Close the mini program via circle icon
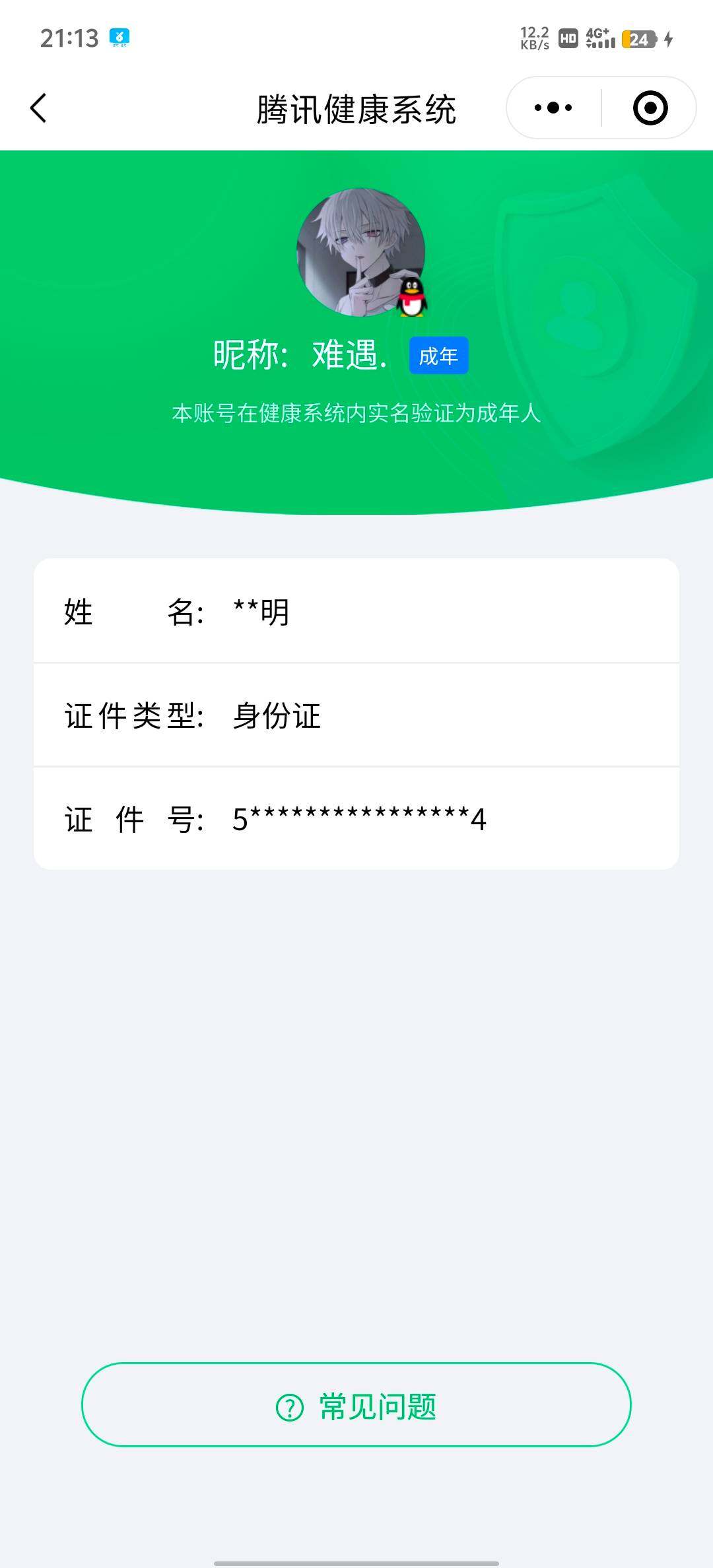713x1568 pixels. 650,108
